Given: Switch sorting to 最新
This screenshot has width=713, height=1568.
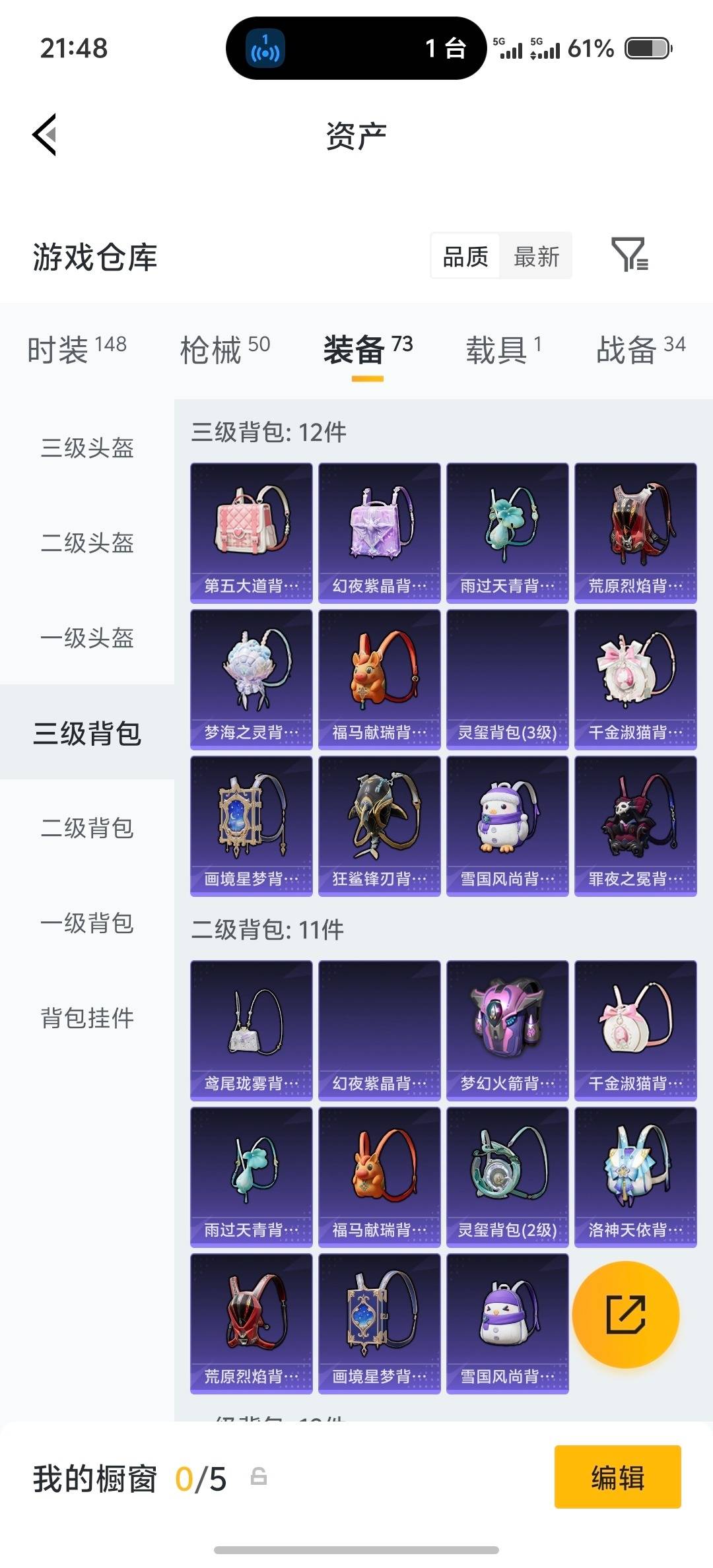Looking at the screenshot, I should [x=537, y=256].
